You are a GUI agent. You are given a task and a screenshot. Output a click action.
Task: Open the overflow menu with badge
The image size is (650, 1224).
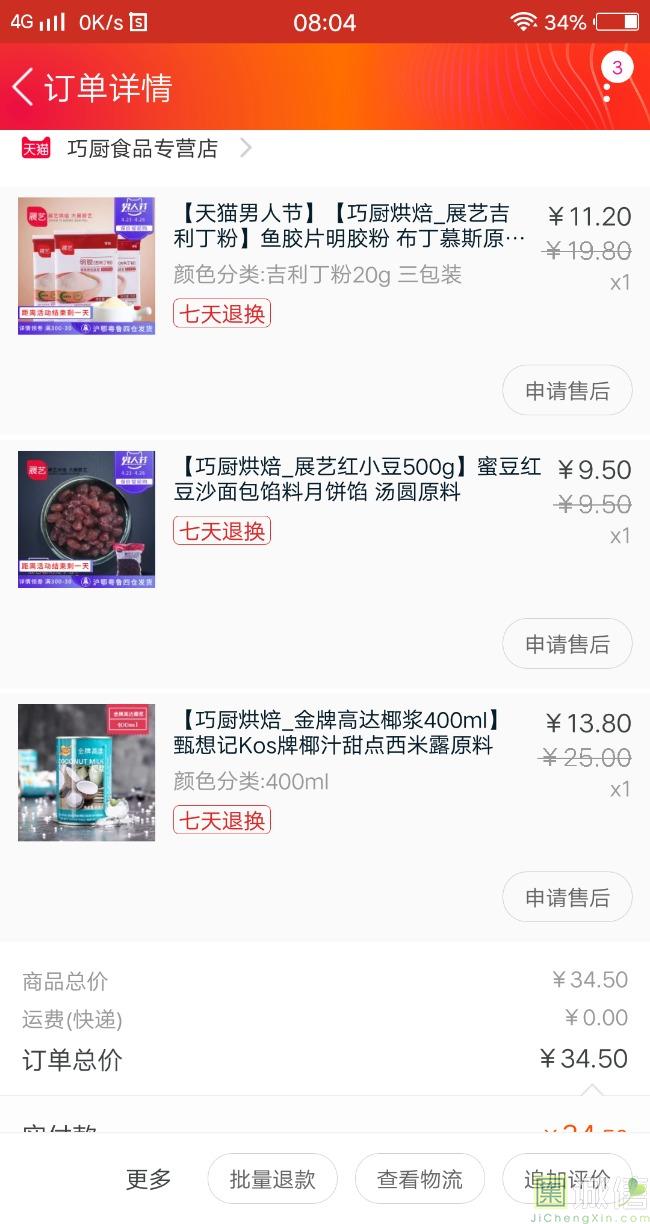point(607,85)
